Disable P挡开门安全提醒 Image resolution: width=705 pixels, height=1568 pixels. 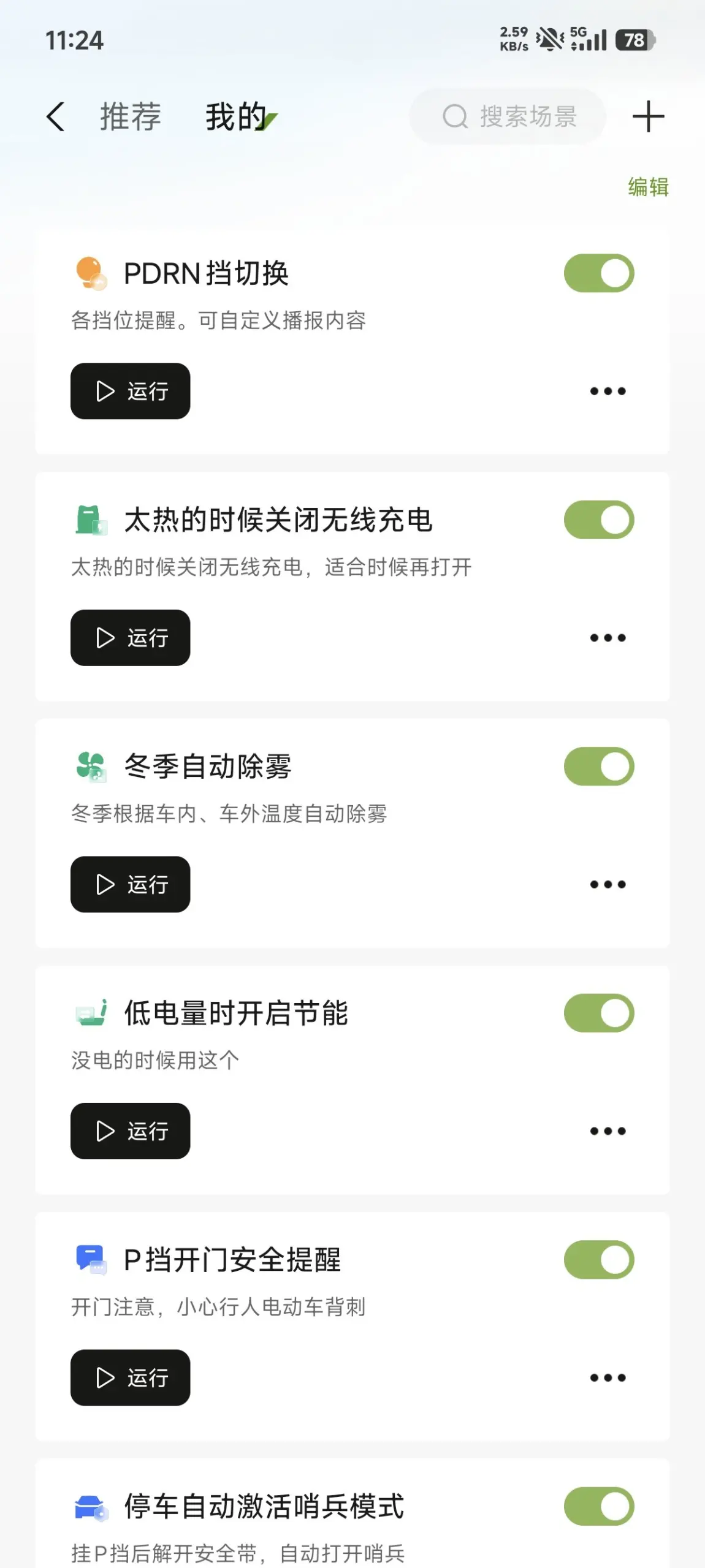[599, 1260]
